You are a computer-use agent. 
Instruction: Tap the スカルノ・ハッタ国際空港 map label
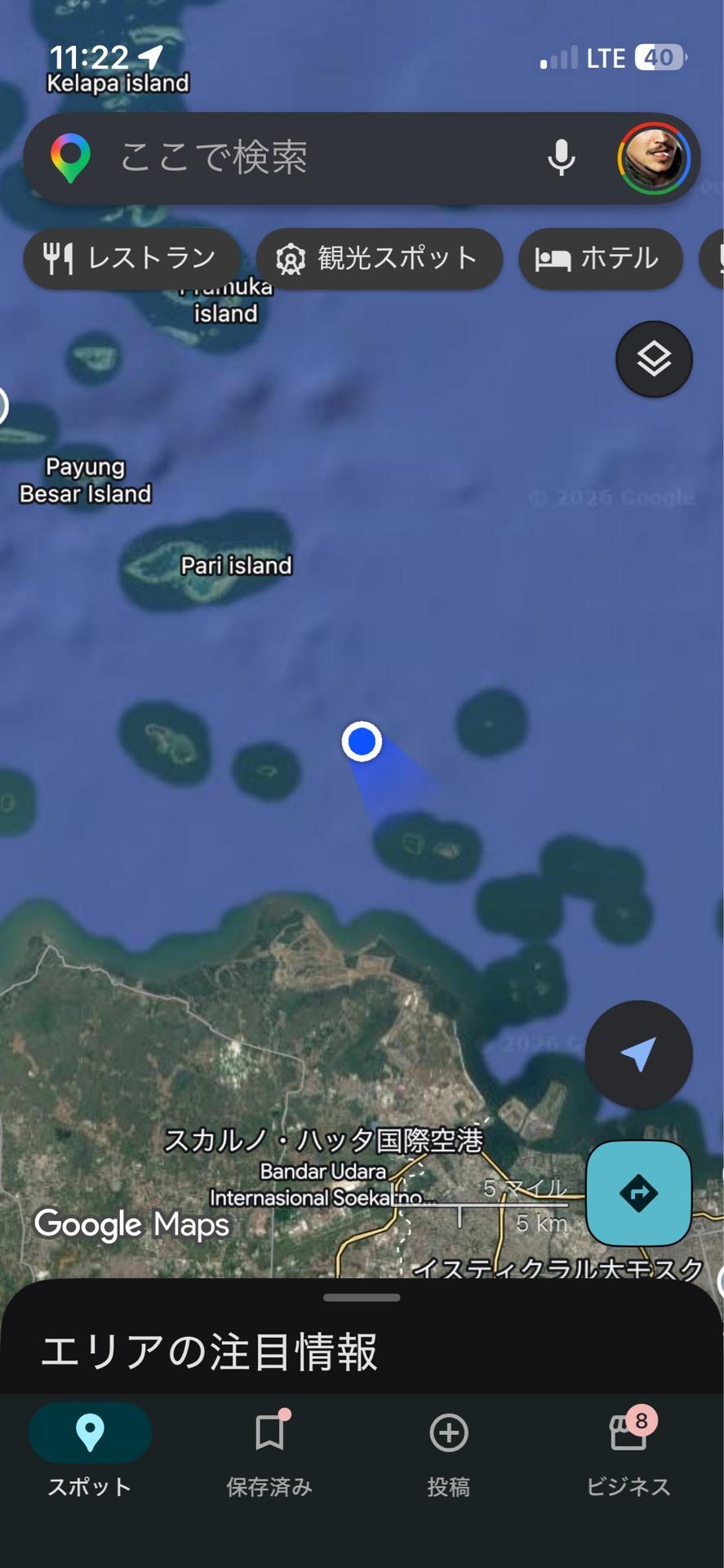[323, 1140]
